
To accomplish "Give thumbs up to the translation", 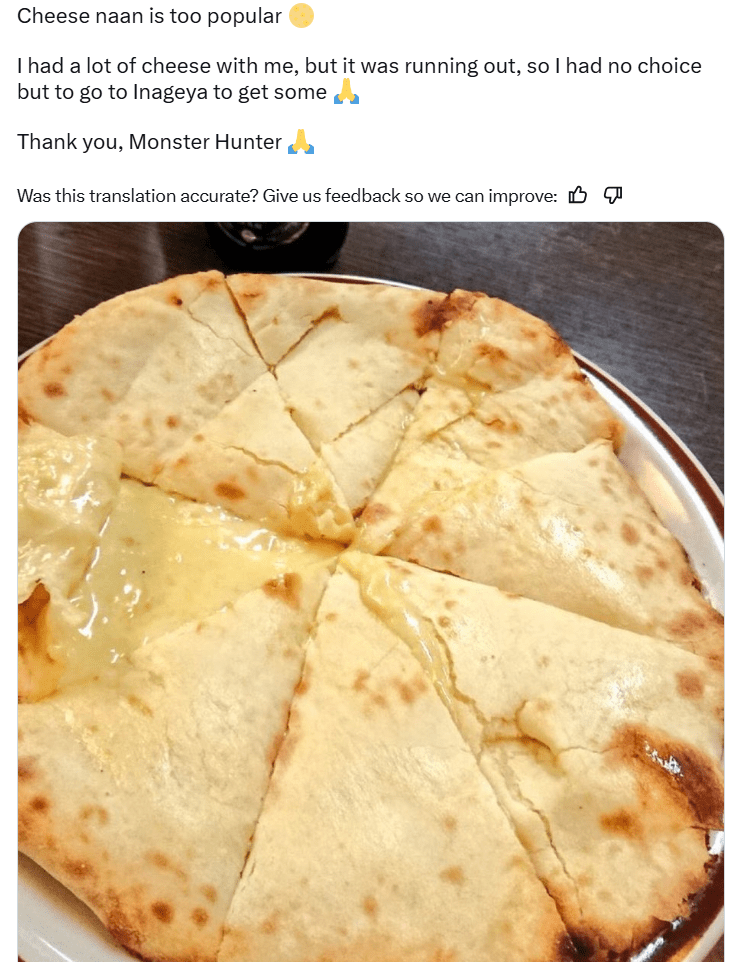I will pos(577,195).
